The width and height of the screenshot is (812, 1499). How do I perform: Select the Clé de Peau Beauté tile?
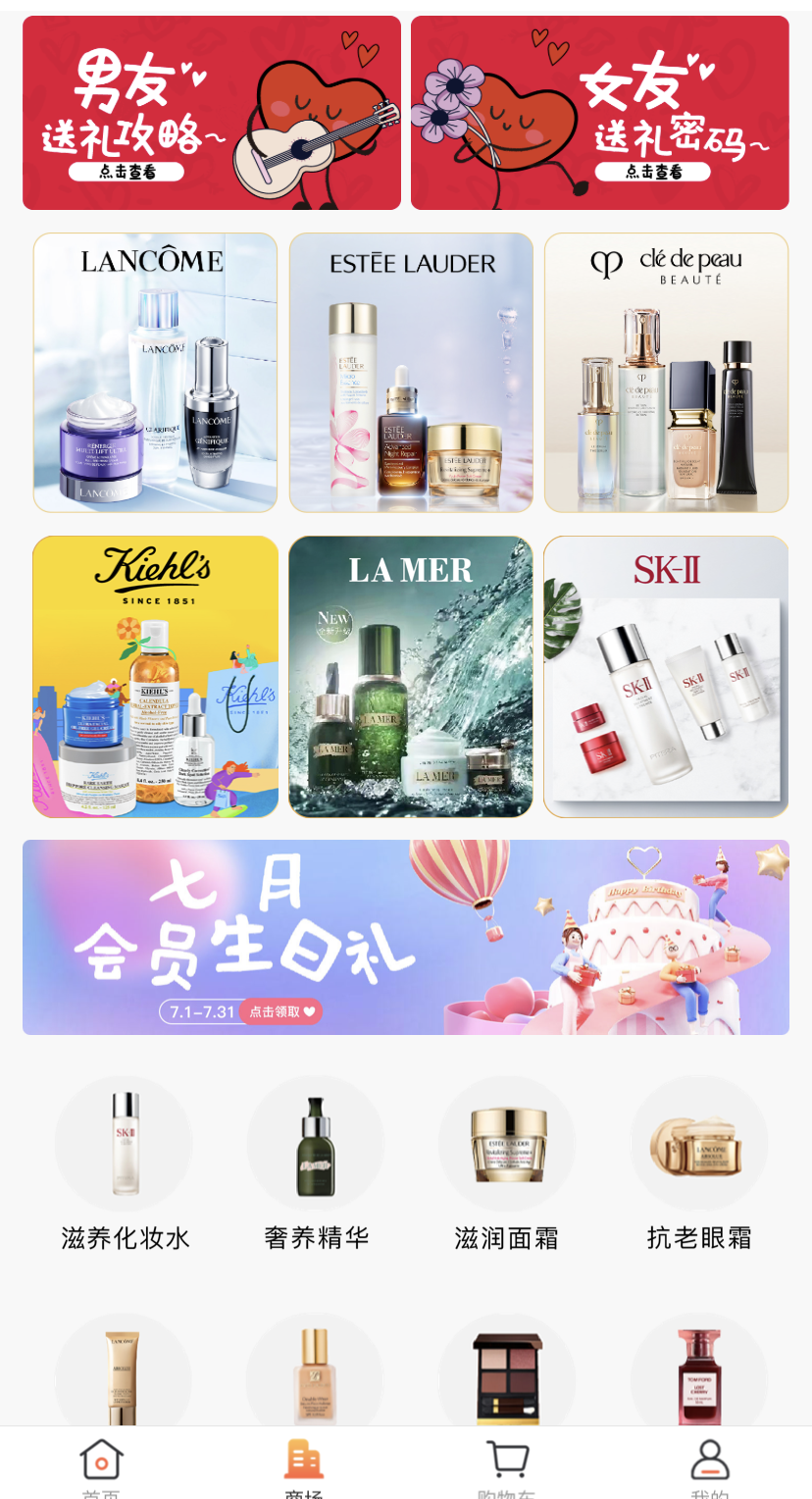pyautogui.click(x=666, y=373)
